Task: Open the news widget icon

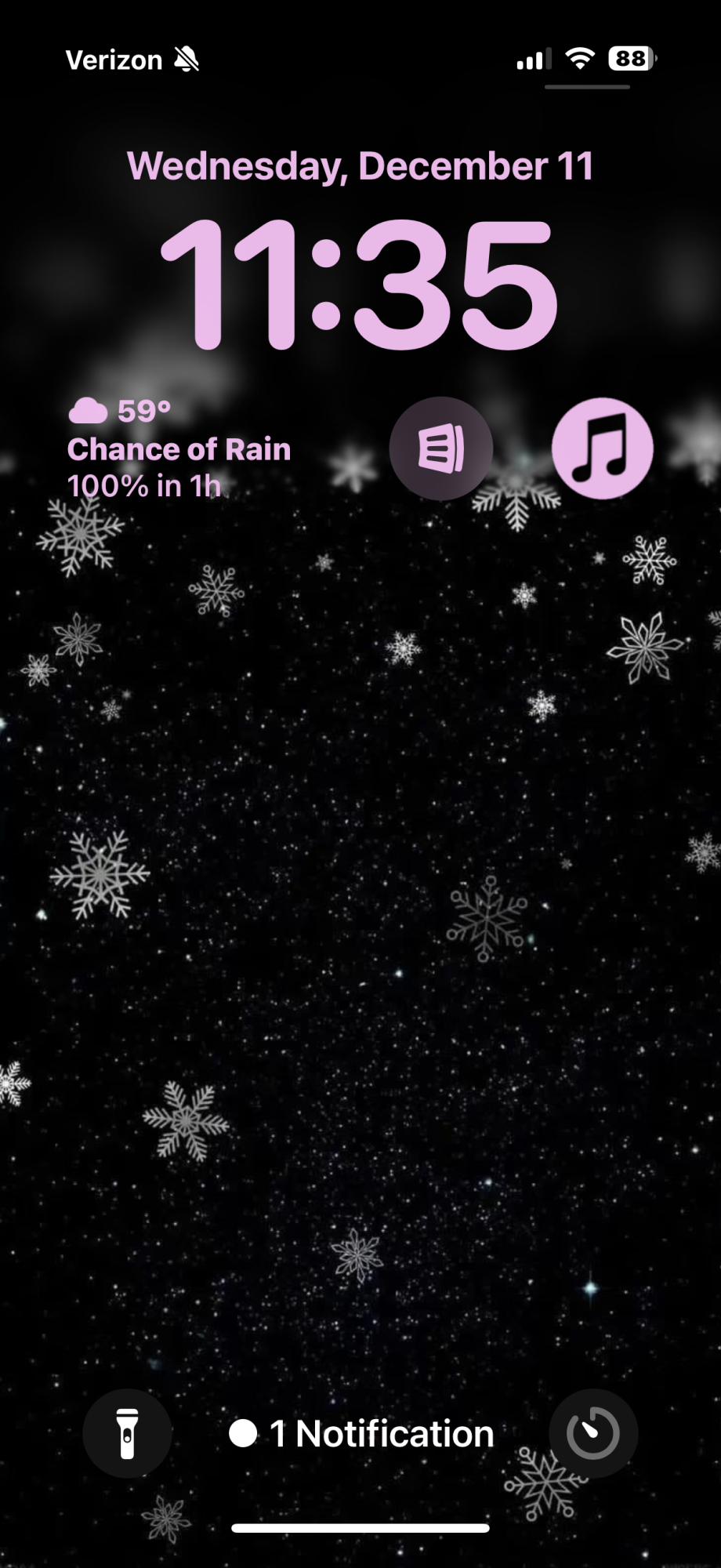Action: 441,448
